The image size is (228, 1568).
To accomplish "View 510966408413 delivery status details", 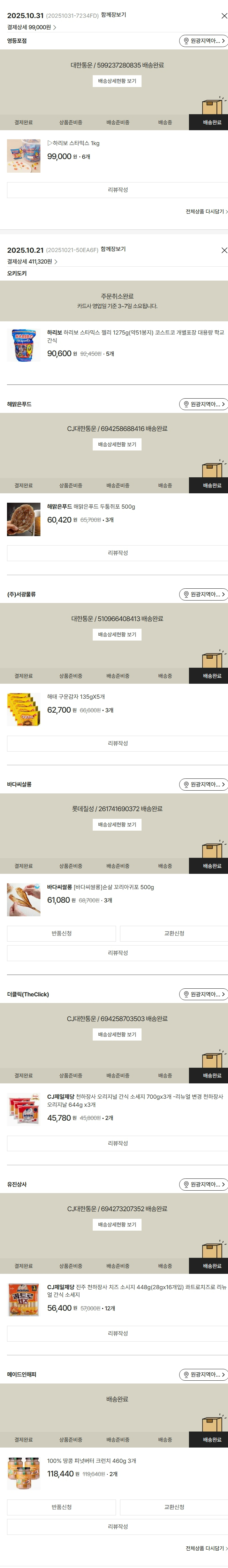I will [117, 634].
